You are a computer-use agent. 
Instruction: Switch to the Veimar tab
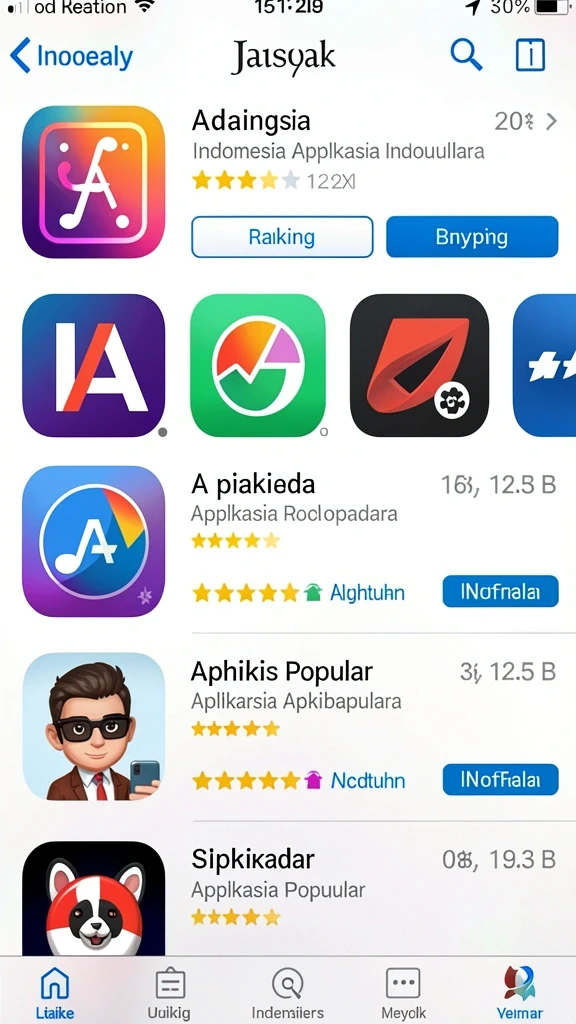coord(519,993)
